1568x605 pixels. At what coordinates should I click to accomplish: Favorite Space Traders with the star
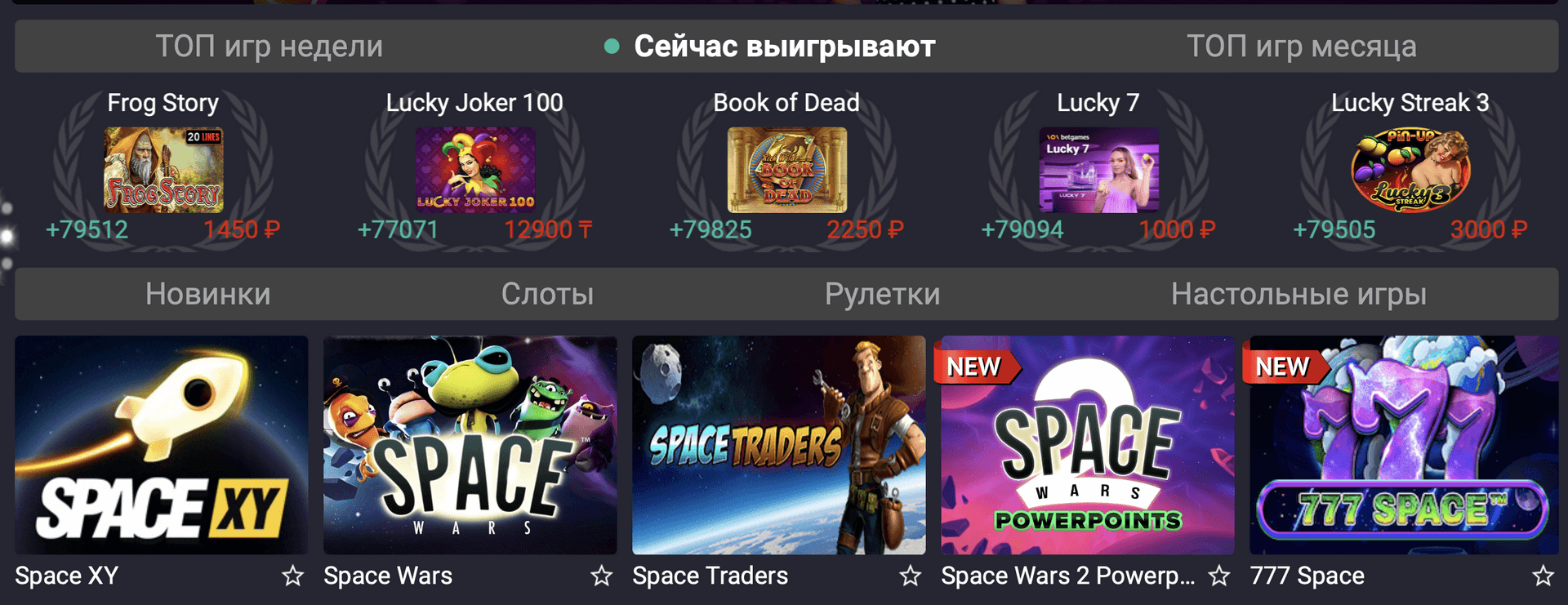[910, 576]
